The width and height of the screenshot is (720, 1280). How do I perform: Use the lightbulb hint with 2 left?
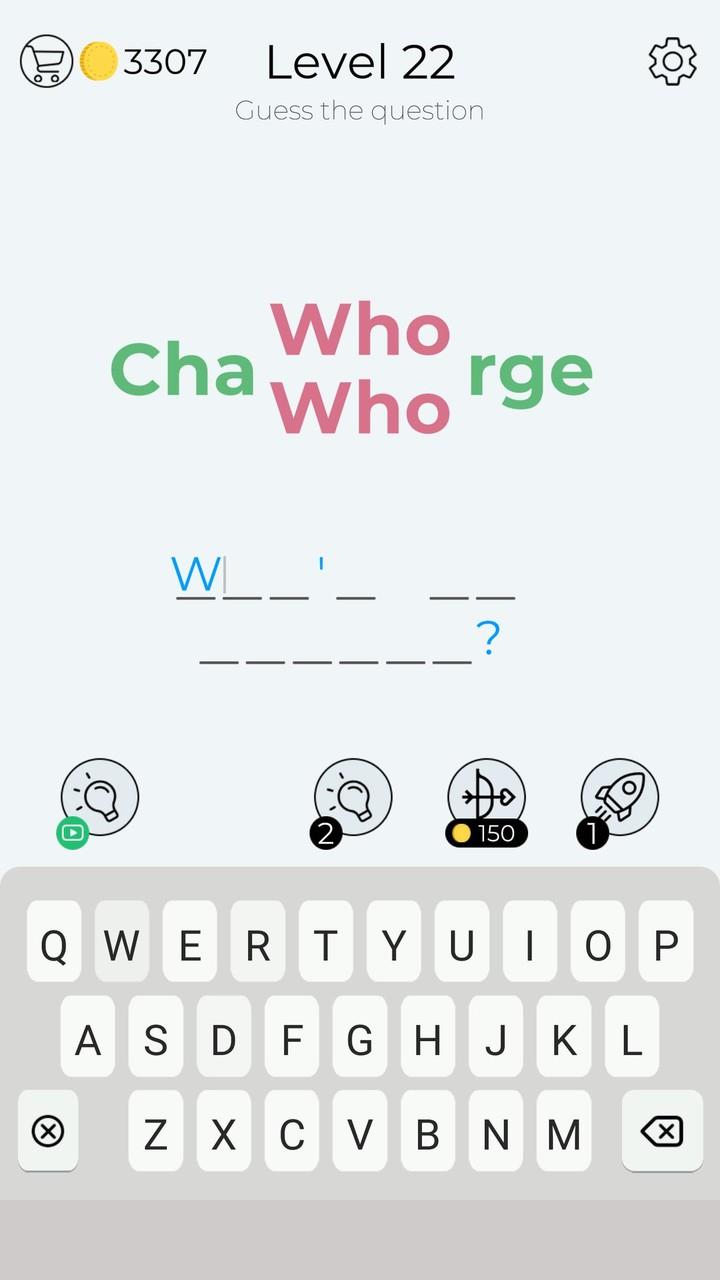coord(352,798)
